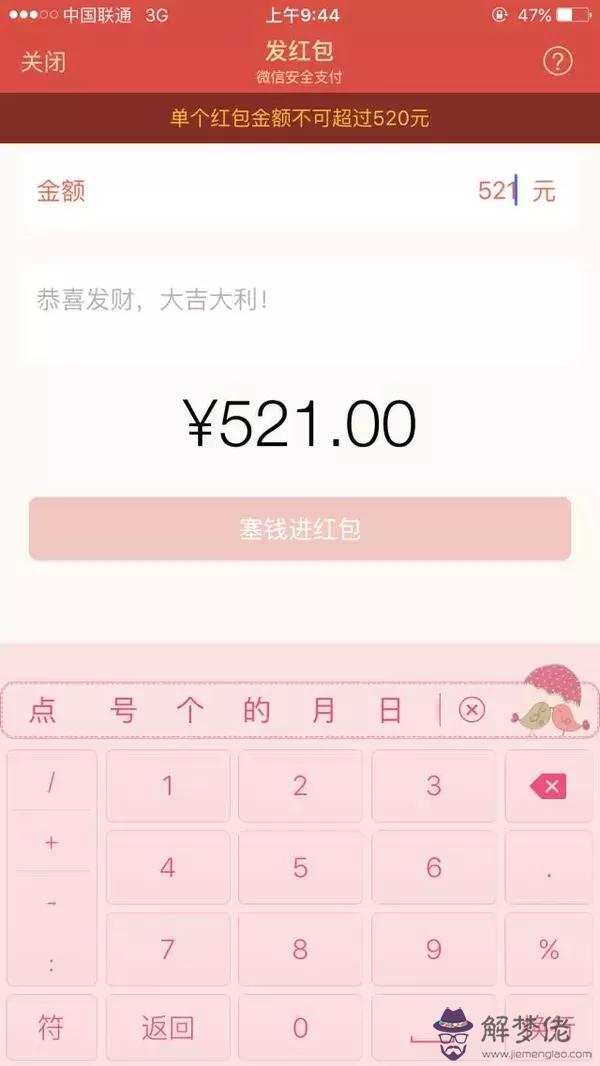The height and width of the screenshot is (1066, 600).
Task: Type digit 5 on the keypad
Action: pyautogui.click(x=300, y=867)
